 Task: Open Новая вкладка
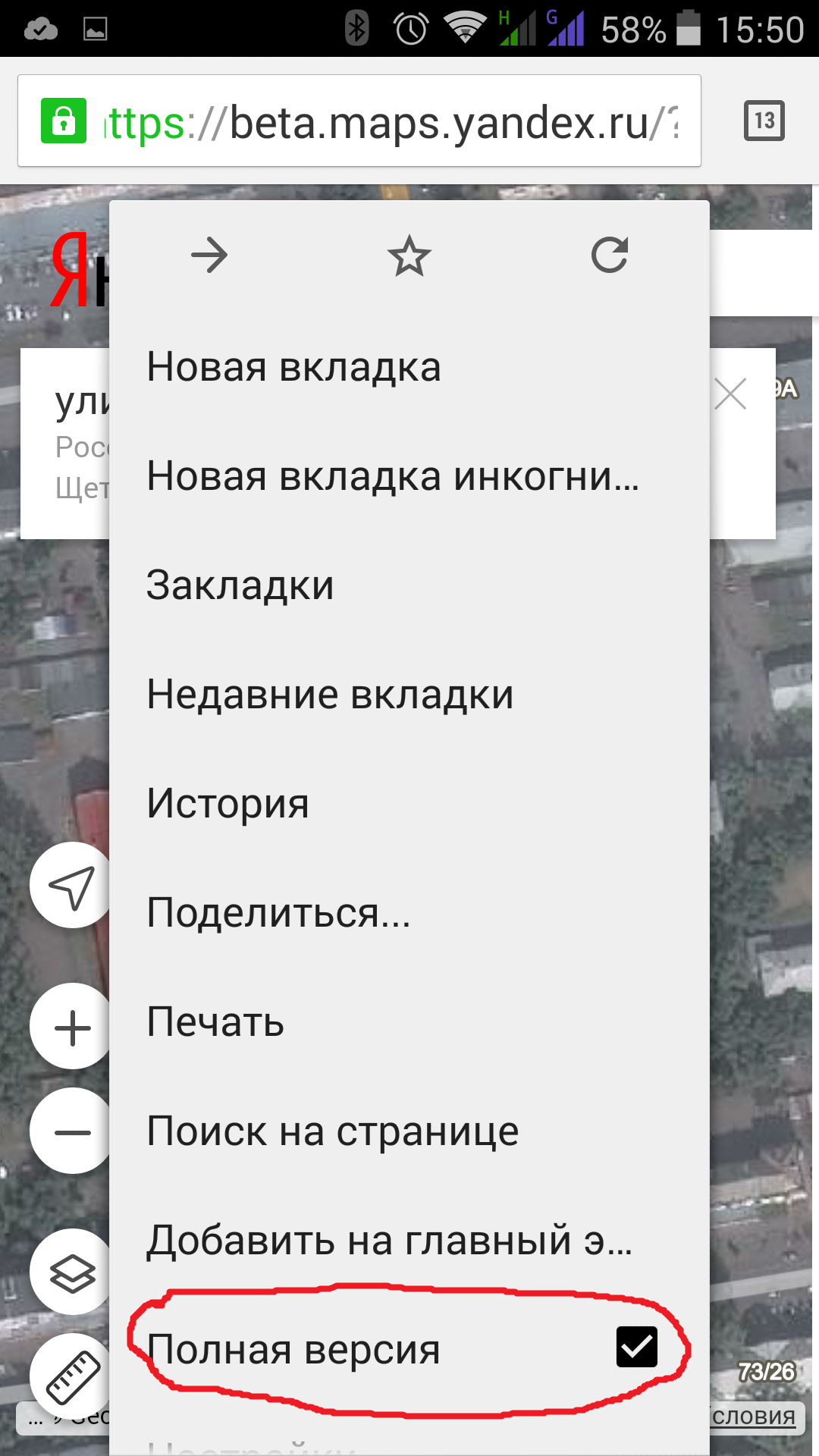point(409,367)
